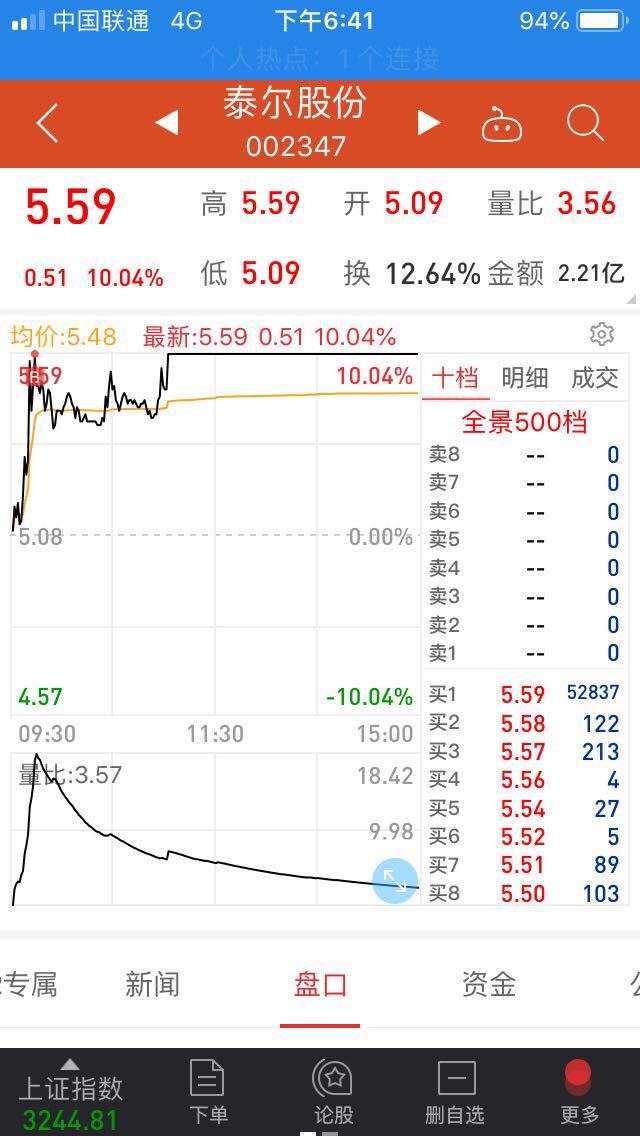The width and height of the screenshot is (640, 1136).
Task: Select the 十档 tab
Action: [x=455, y=378]
